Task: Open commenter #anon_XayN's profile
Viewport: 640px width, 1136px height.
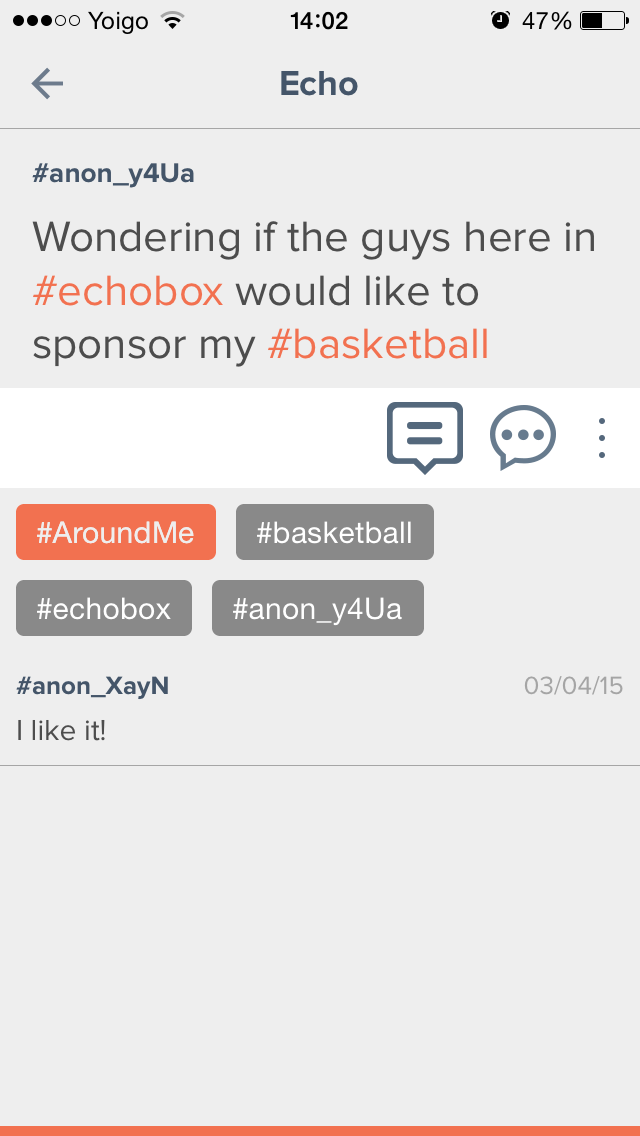Action: (x=93, y=685)
